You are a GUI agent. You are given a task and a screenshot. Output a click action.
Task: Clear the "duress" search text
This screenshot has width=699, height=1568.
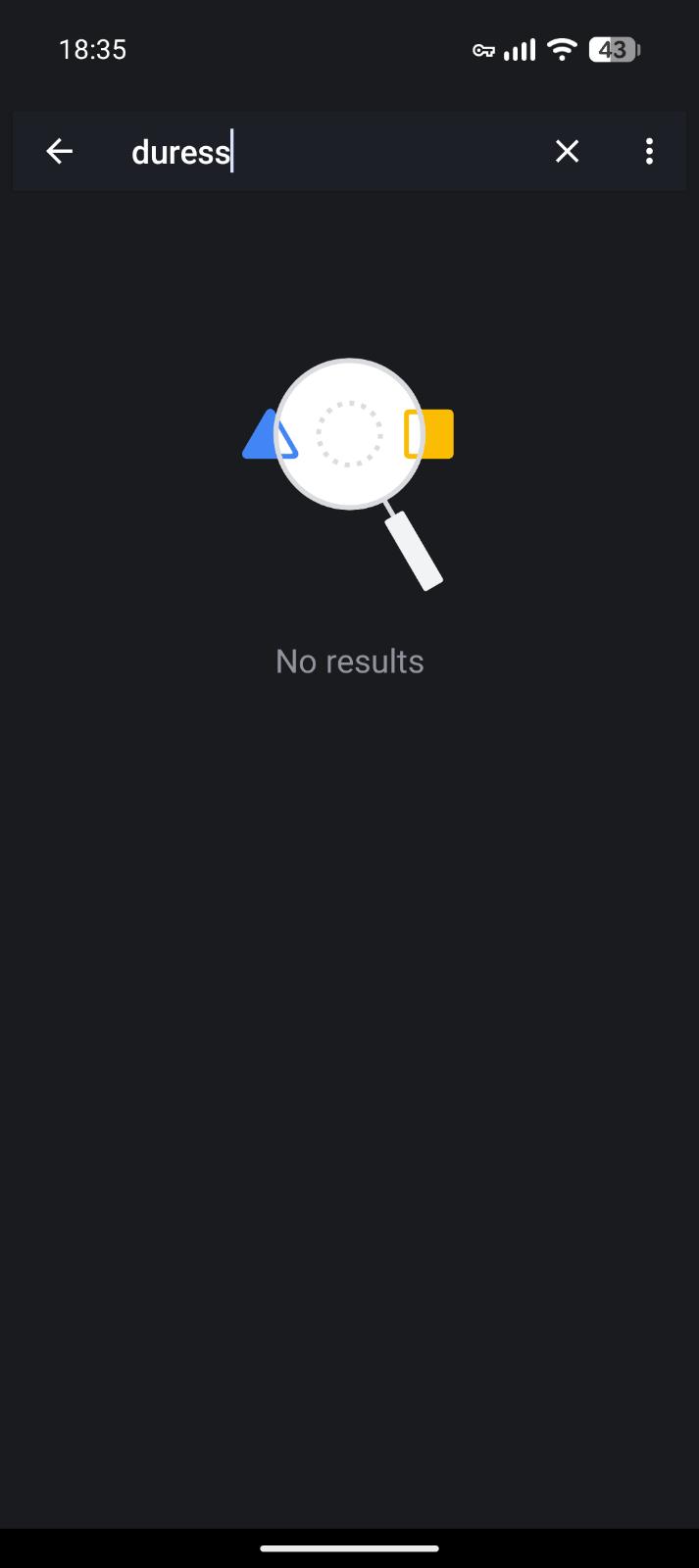[x=567, y=151]
